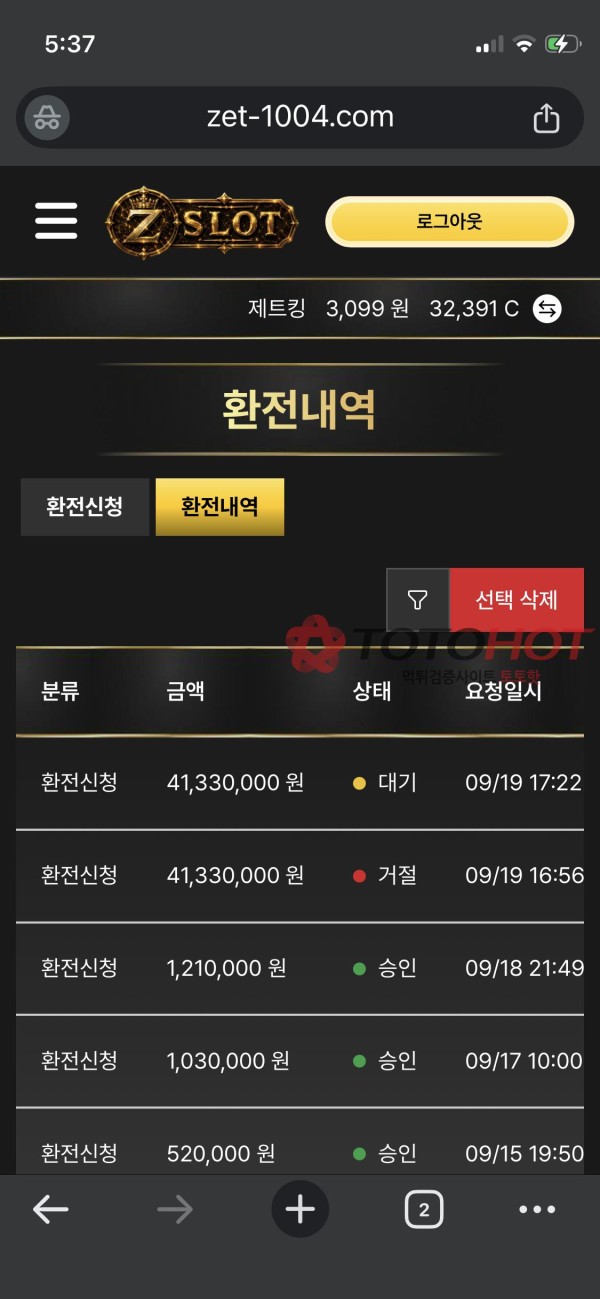Switch to the 환전신청 tab
Viewport: 600px width, 1299px height.
pos(85,507)
